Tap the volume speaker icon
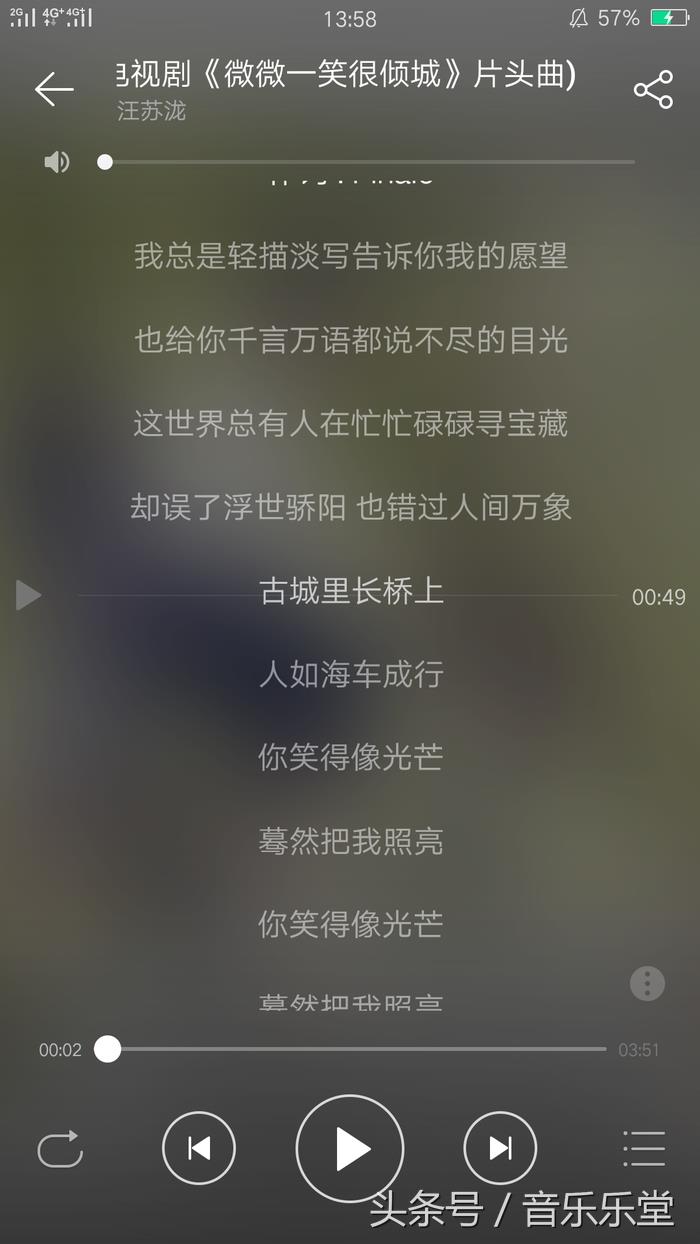Image resolution: width=700 pixels, height=1244 pixels. (57, 162)
